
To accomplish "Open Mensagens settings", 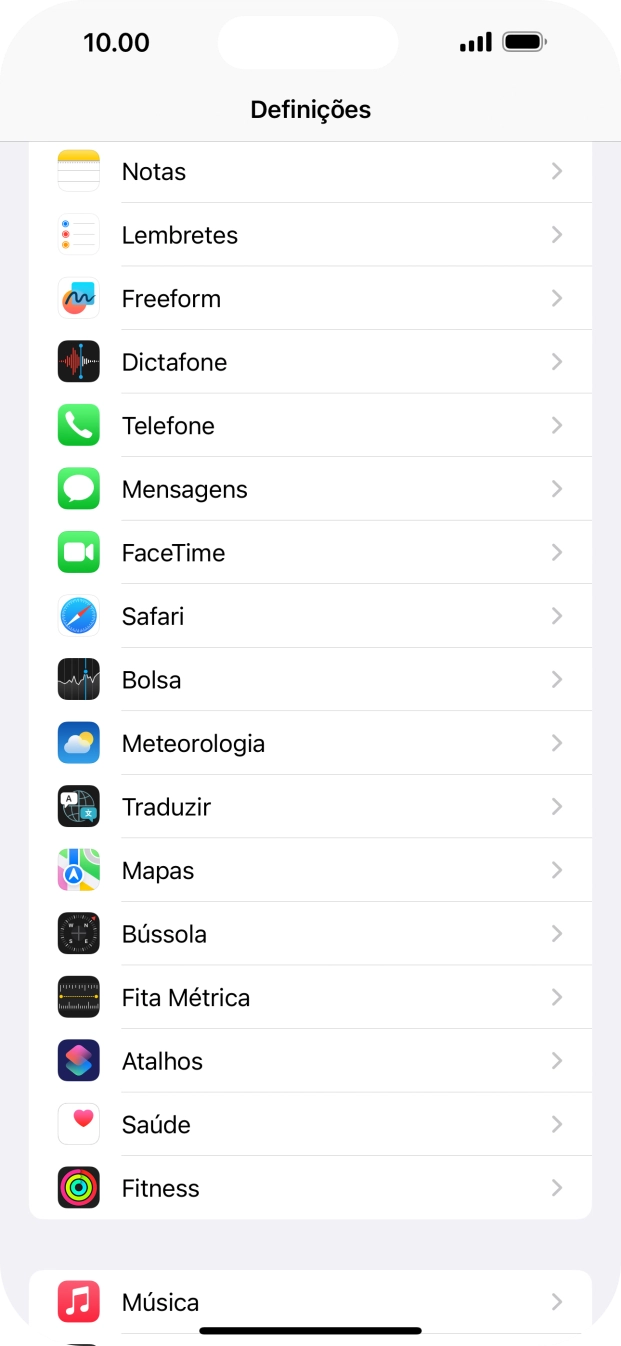I will [310, 489].
